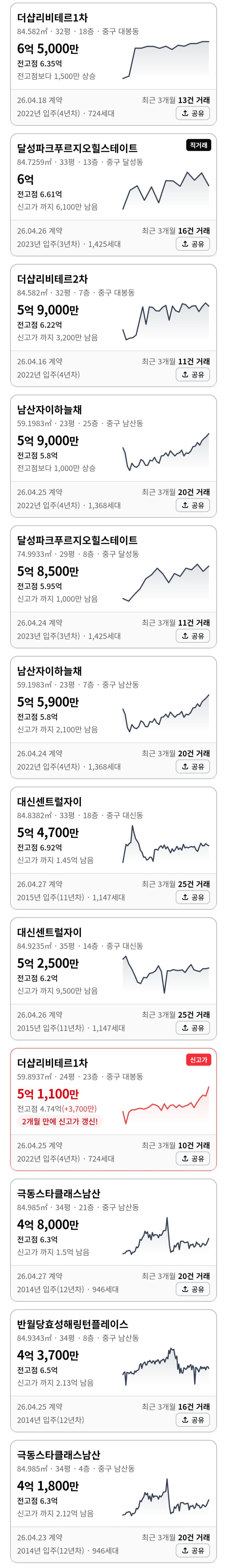Screen dimensions: 227x1568
Task: Open 남산자이하늘채 5억 9,000만 card
Action: tap(113, 456)
